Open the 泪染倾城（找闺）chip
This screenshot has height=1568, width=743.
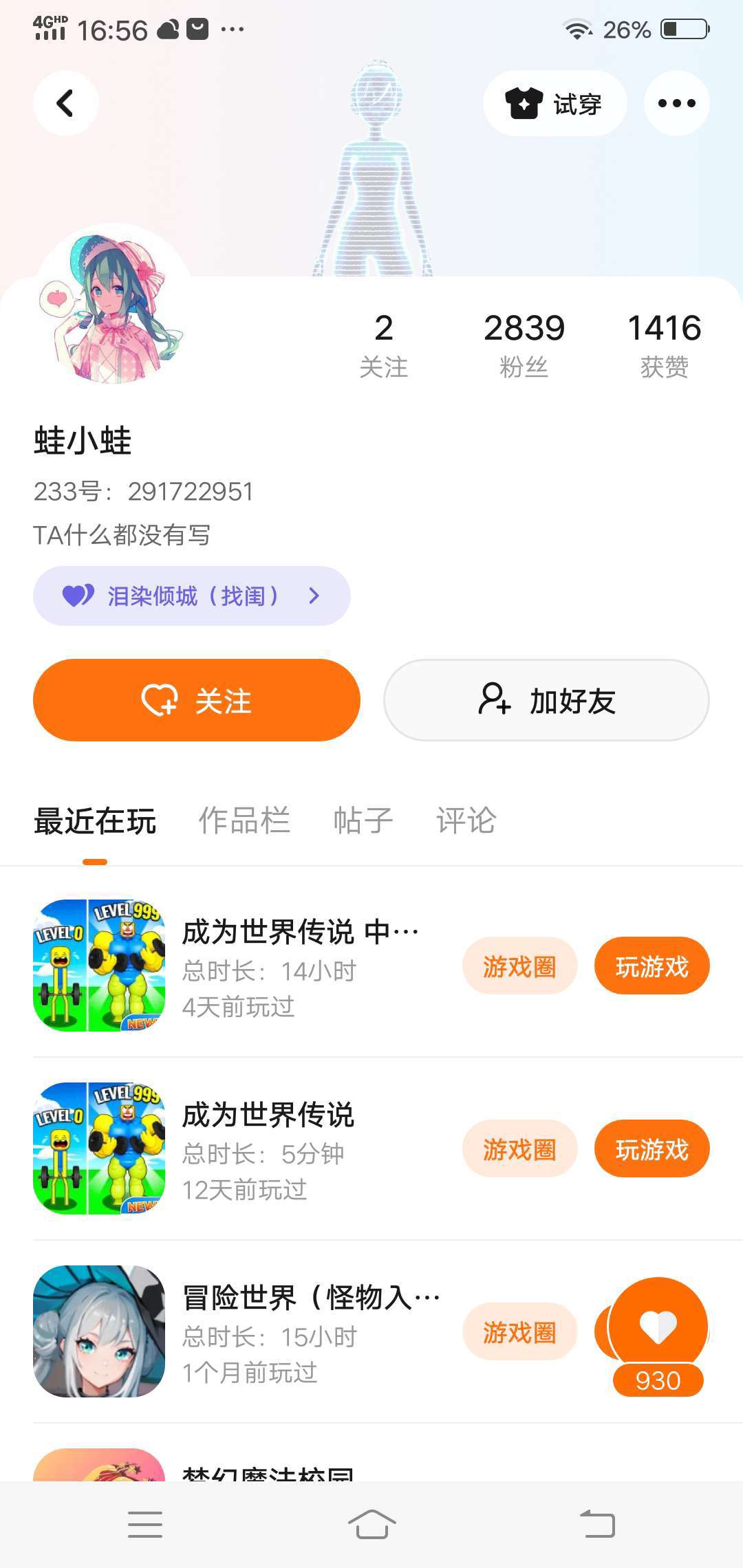(x=191, y=596)
